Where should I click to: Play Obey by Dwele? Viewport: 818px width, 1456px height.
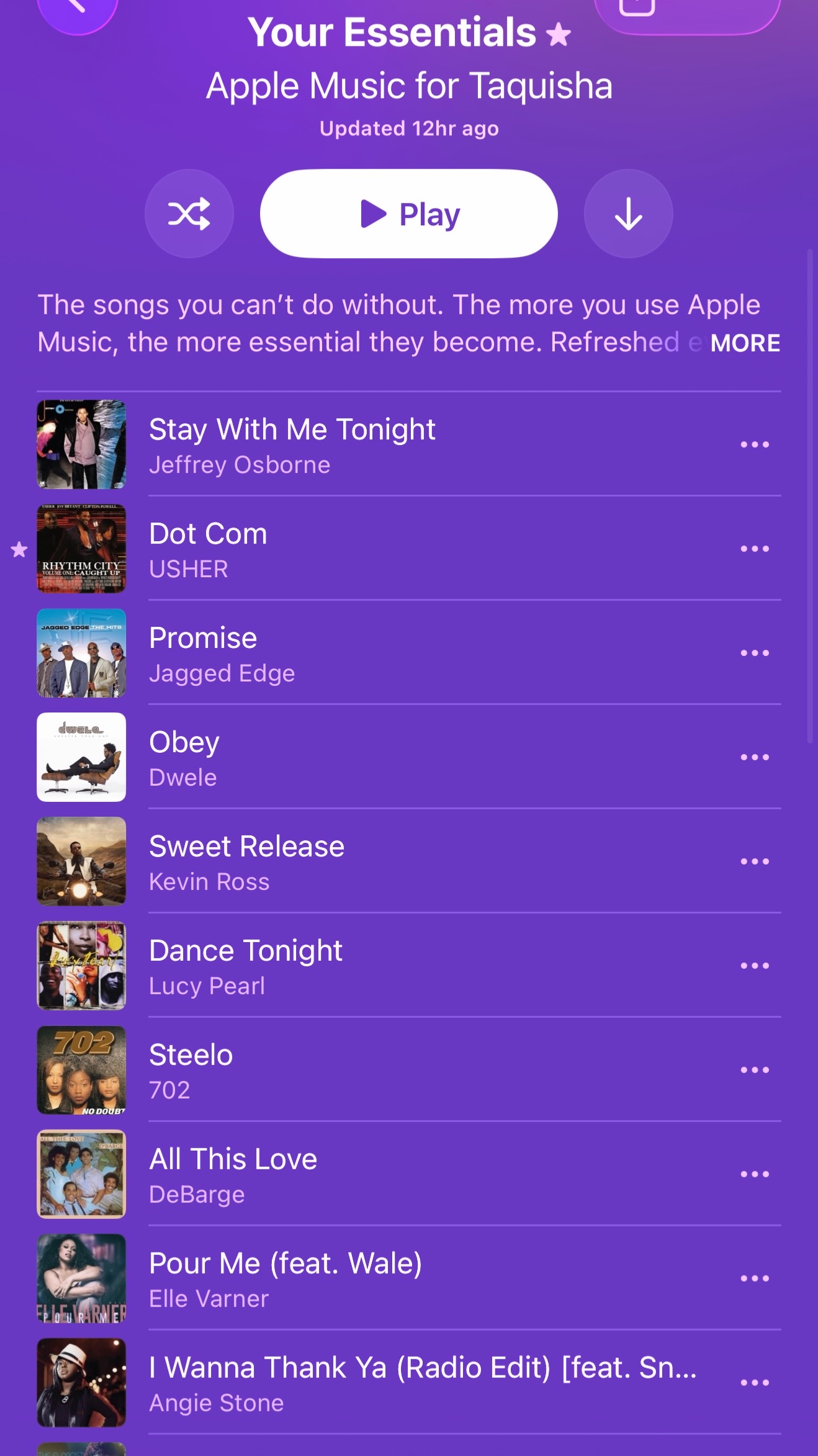click(409, 757)
